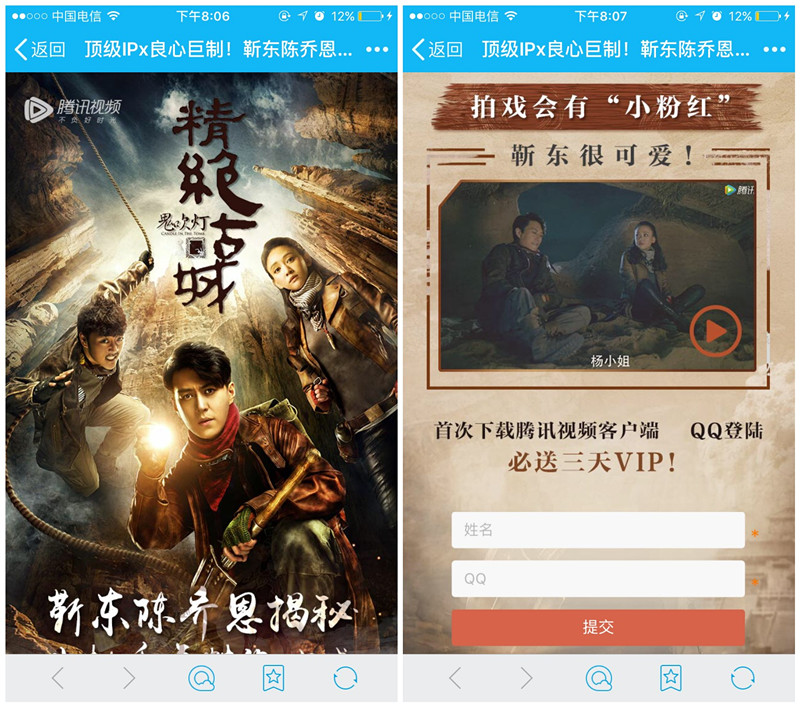This screenshot has width=800, height=707.
Task: Open the chat bubble icon below the form
Action: (x=599, y=678)
